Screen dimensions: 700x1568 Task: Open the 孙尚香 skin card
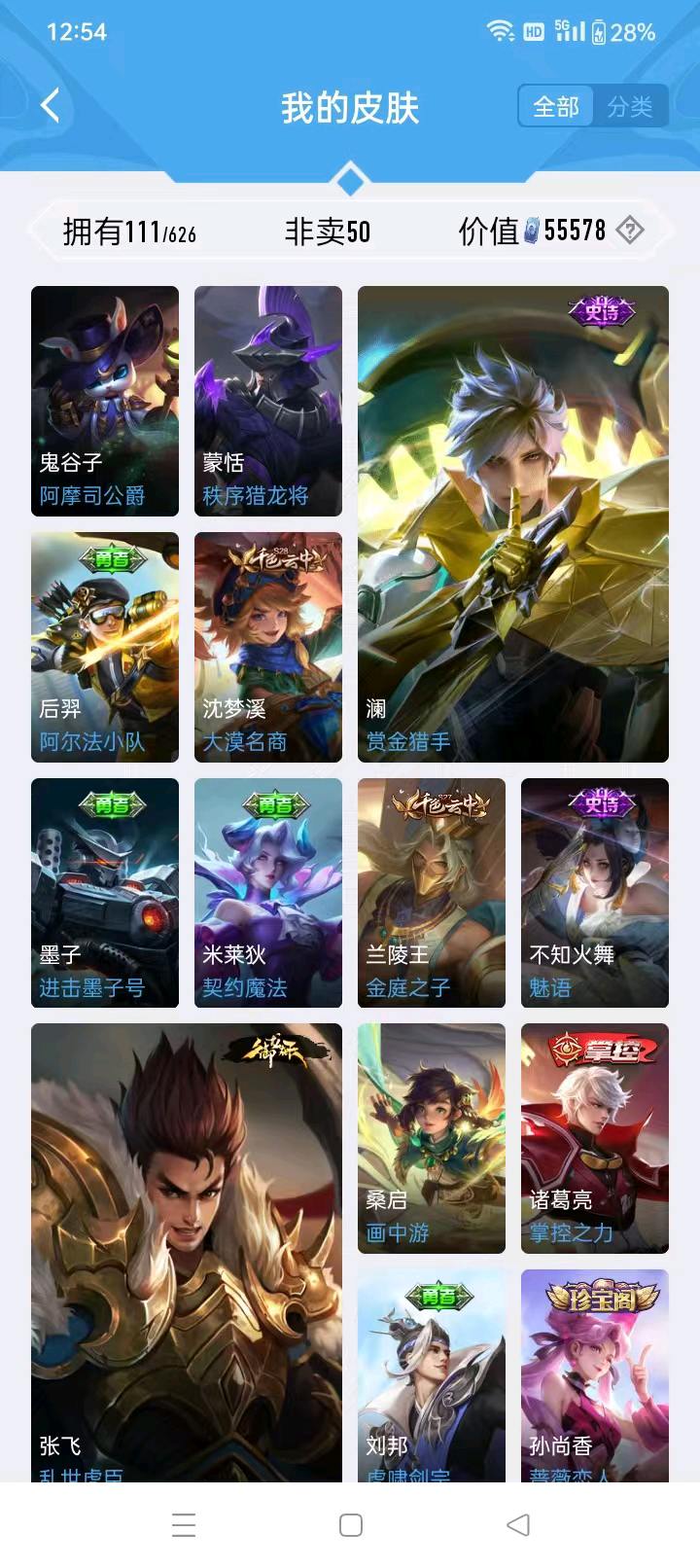[595, 1375]
